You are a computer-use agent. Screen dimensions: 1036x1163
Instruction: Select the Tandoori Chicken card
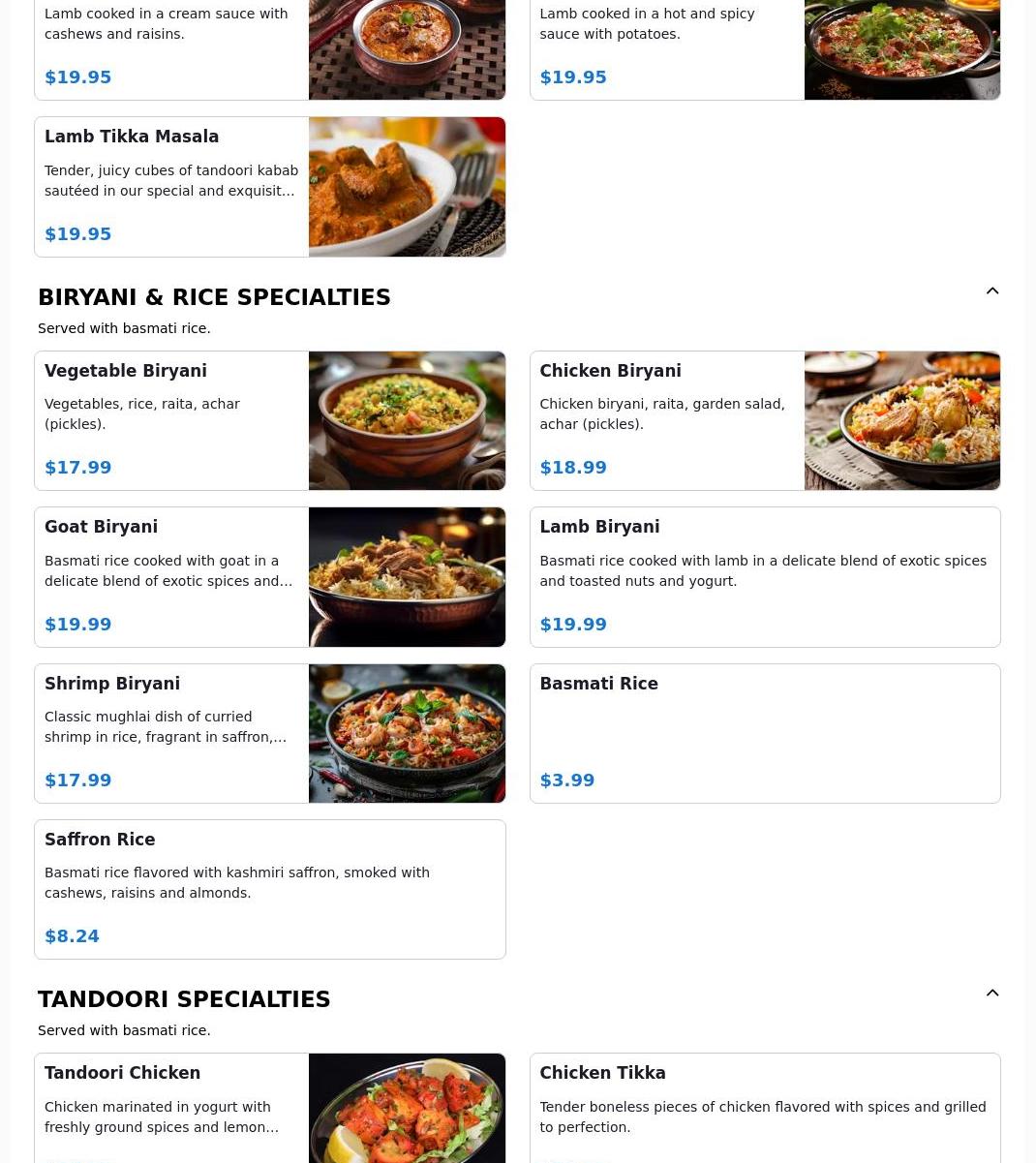click(269, 1109)
